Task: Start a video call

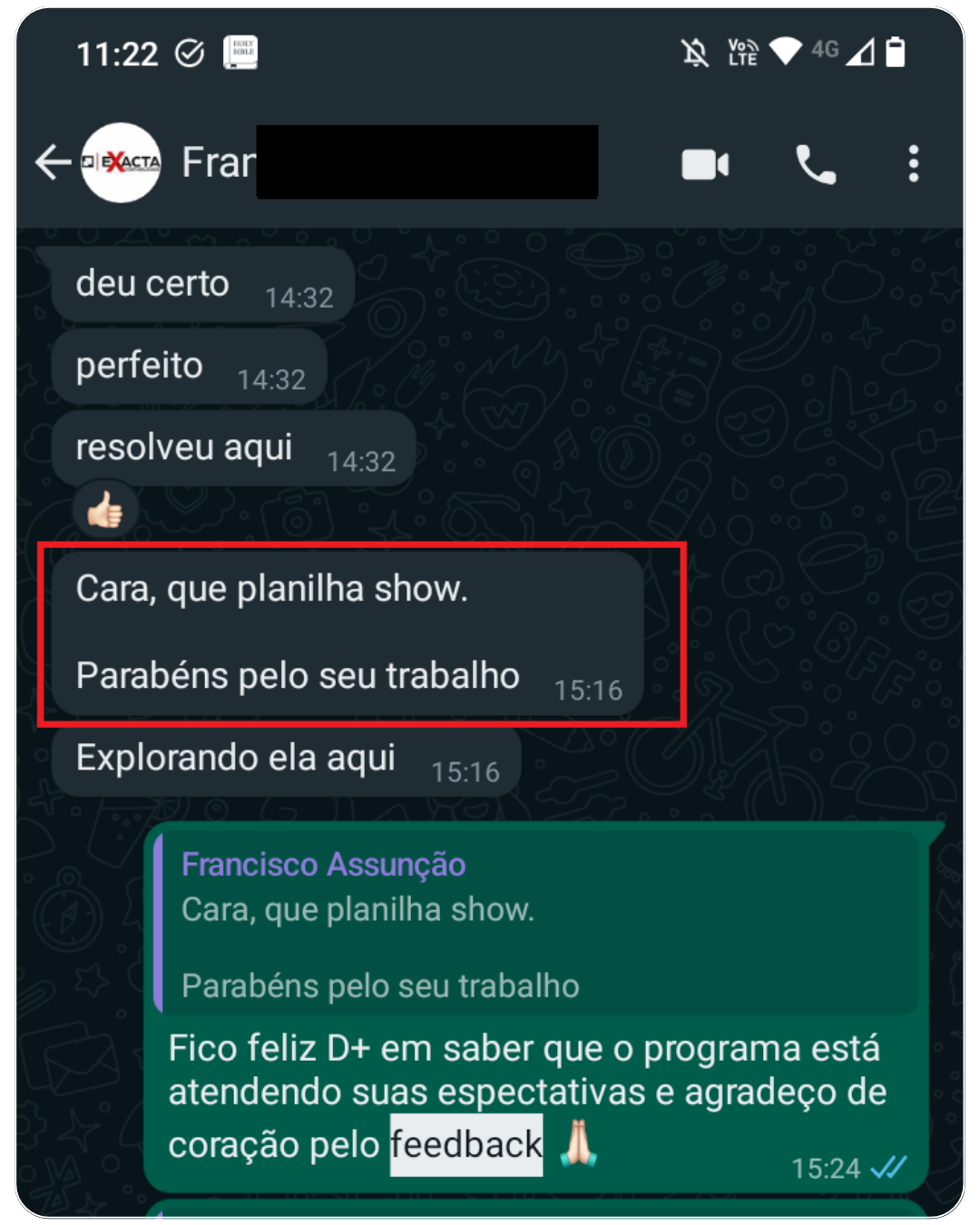Action: click(x=705, y=165)
